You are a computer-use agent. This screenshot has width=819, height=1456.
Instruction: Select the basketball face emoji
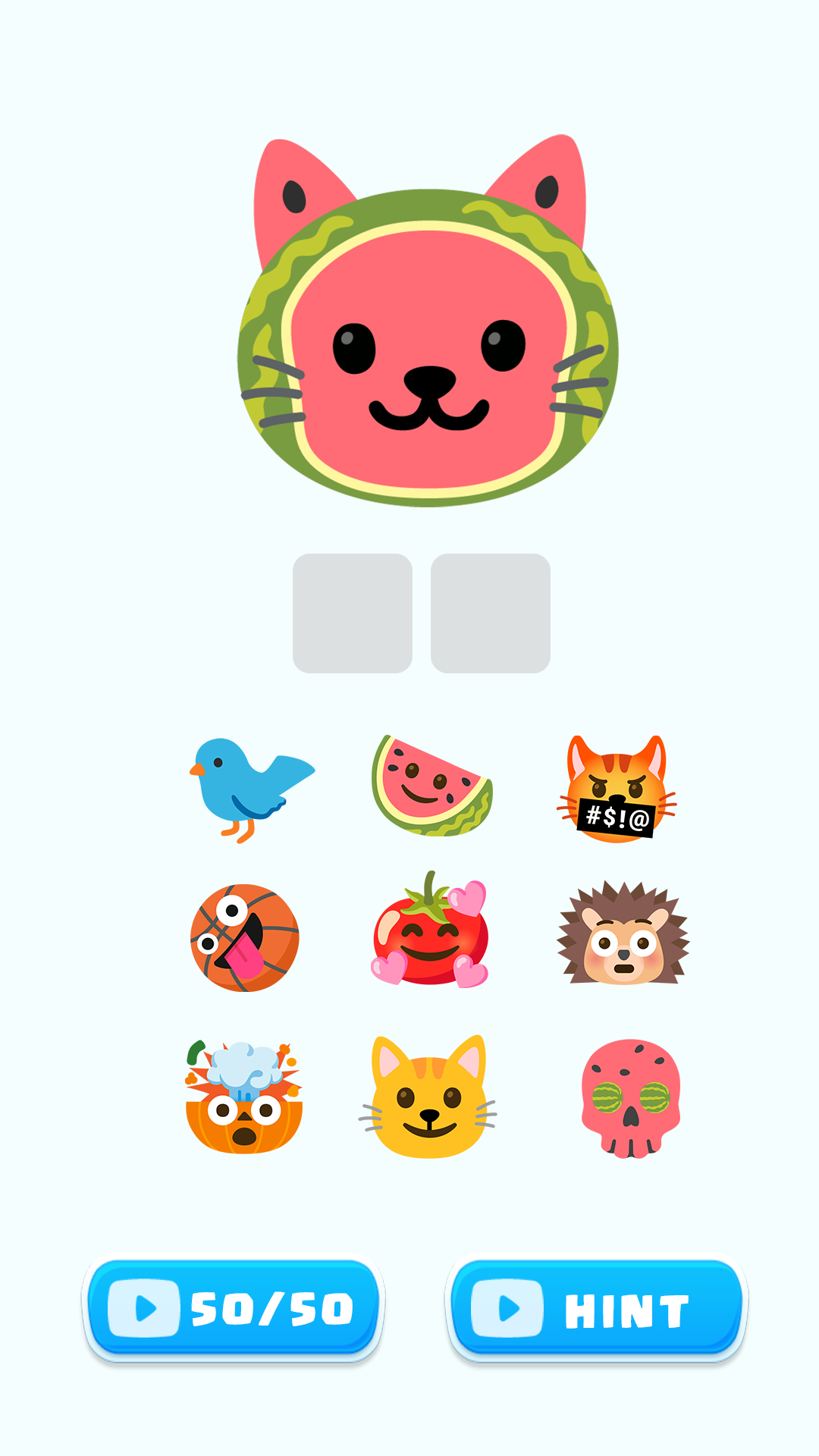pos(244,938)
